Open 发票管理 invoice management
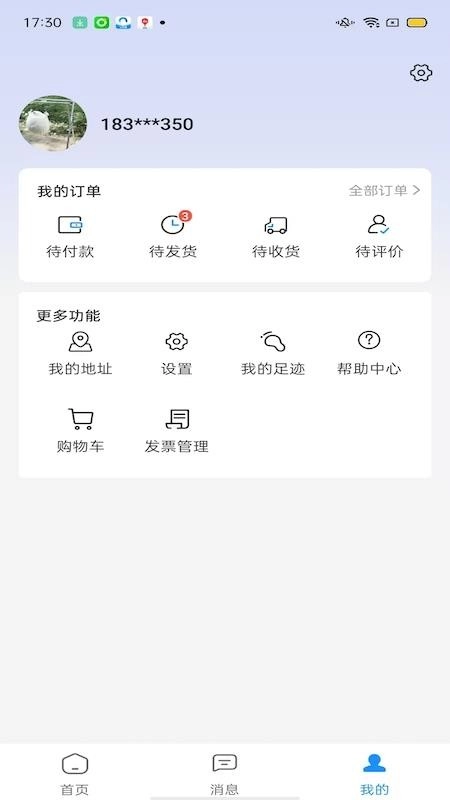This screenshot has height=800, width=450. 177,431
